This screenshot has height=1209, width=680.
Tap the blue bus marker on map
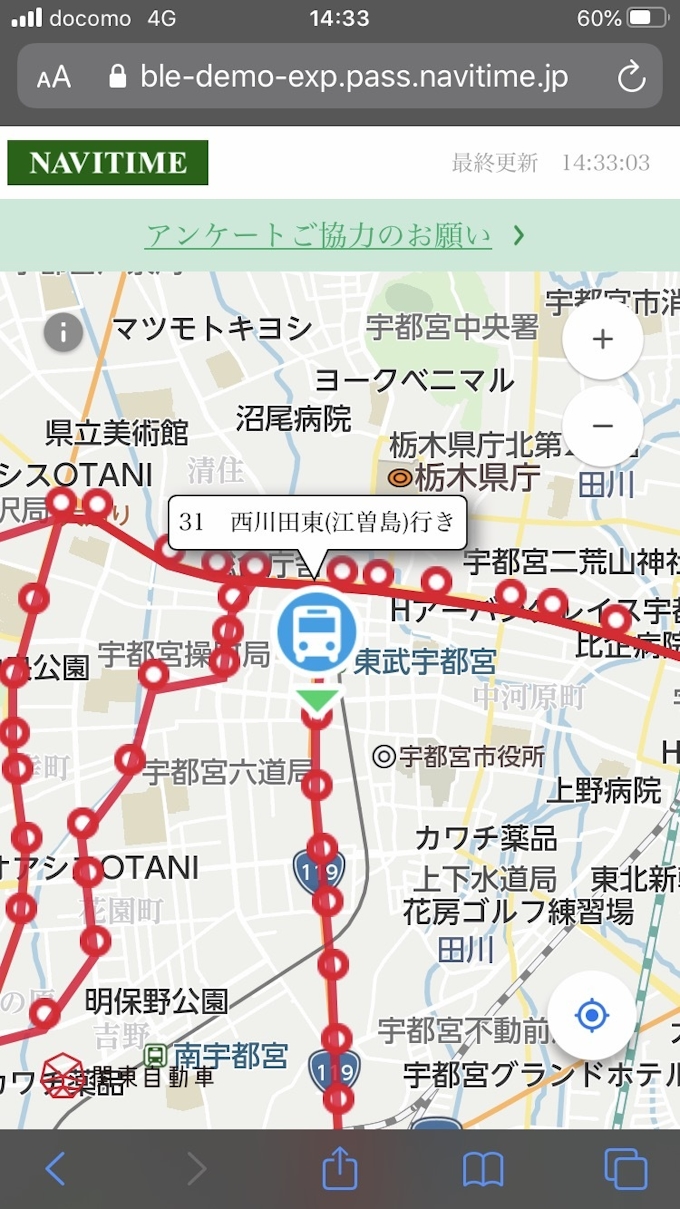[x=317, y=633]
